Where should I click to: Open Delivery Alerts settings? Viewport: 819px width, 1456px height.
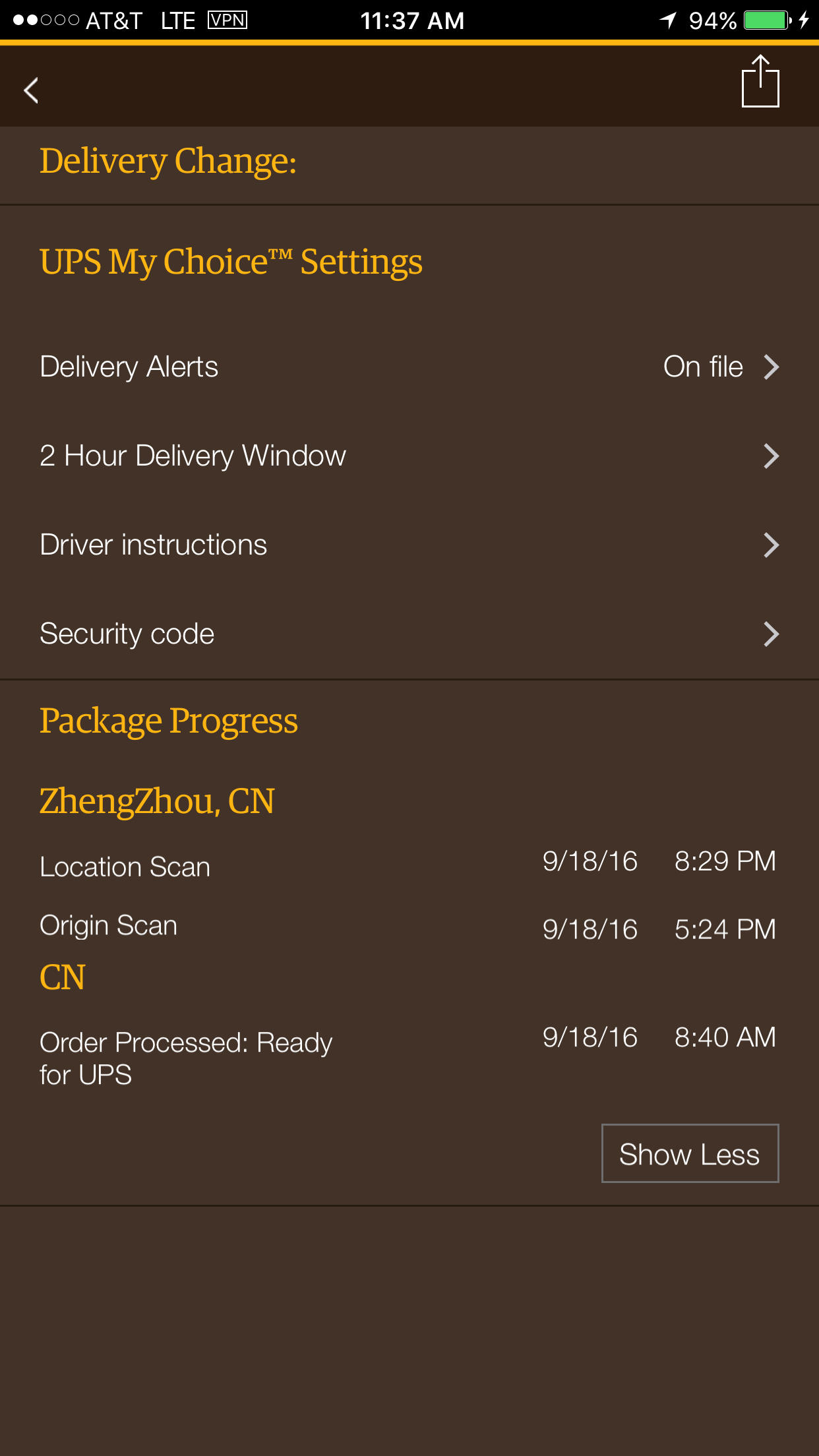click(x=409, y=367)
